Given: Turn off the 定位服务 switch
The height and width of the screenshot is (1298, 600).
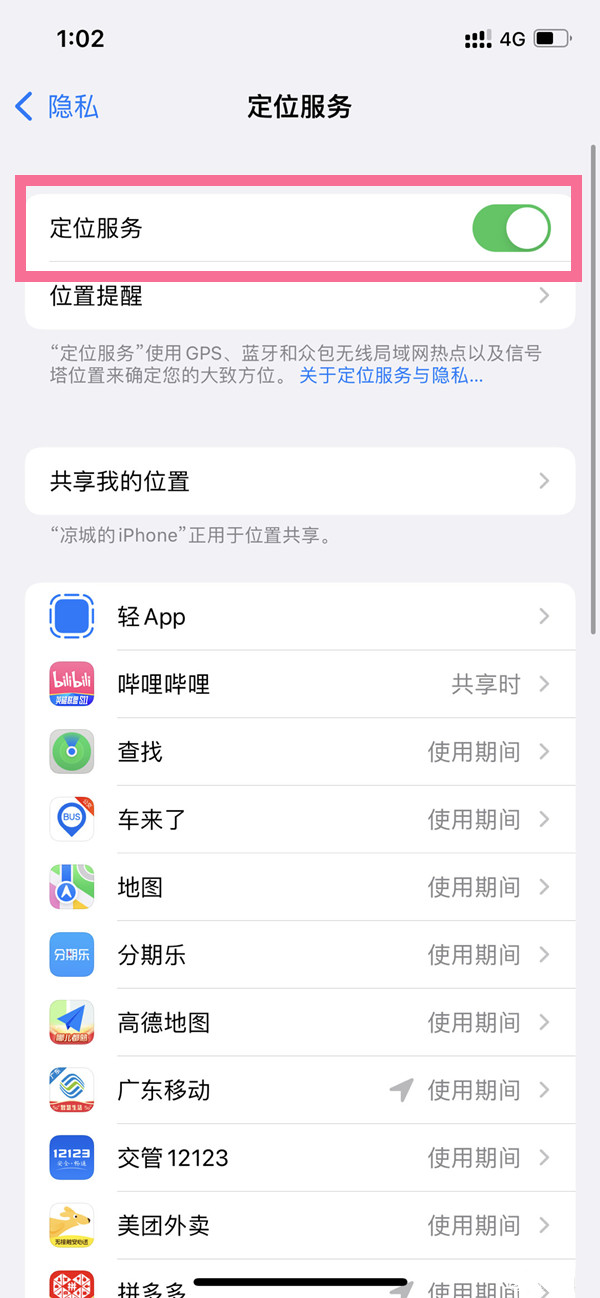Looking at the screenshot, I should [x=510, y=229].
